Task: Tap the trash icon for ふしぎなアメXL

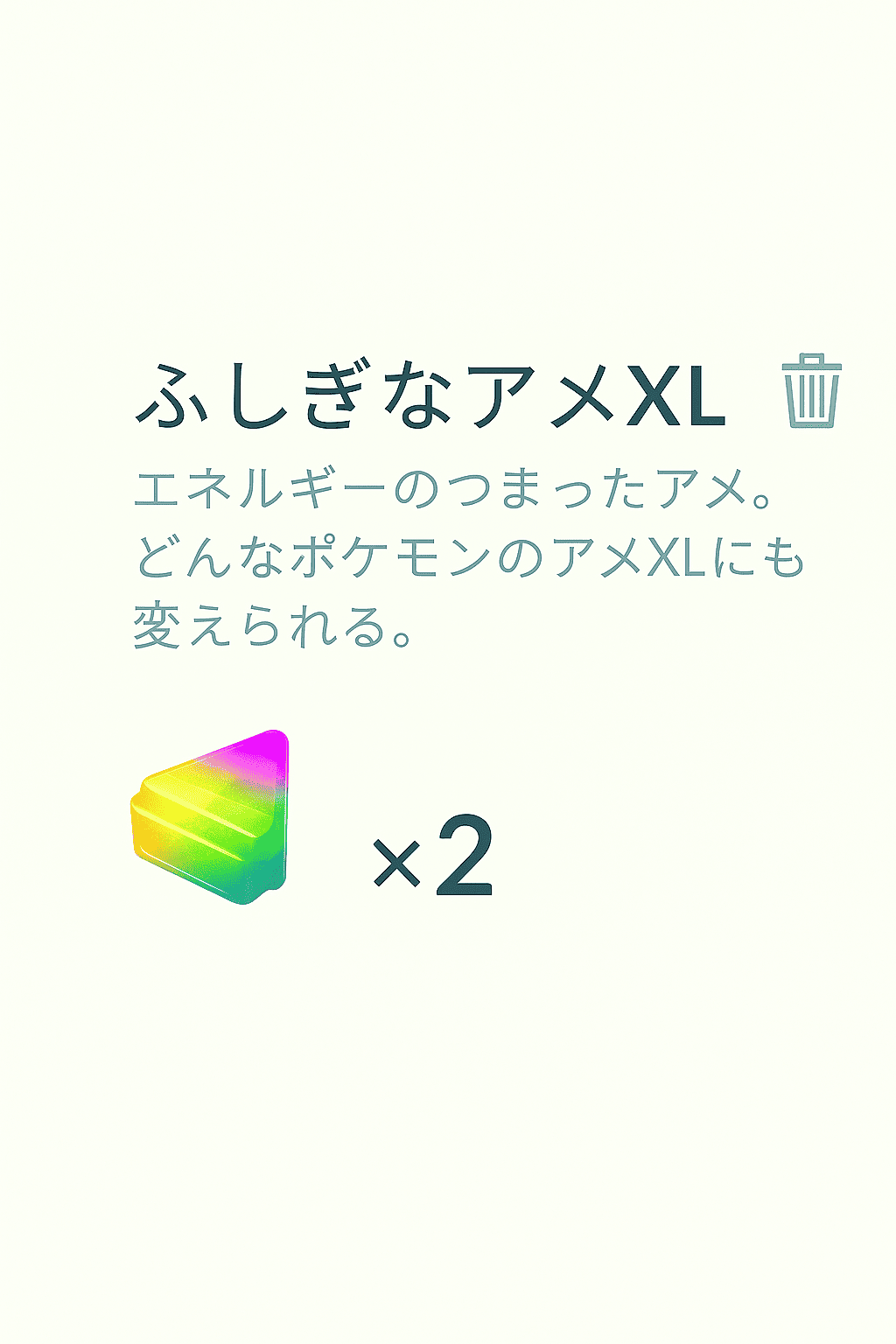Action: pos(811,391)
